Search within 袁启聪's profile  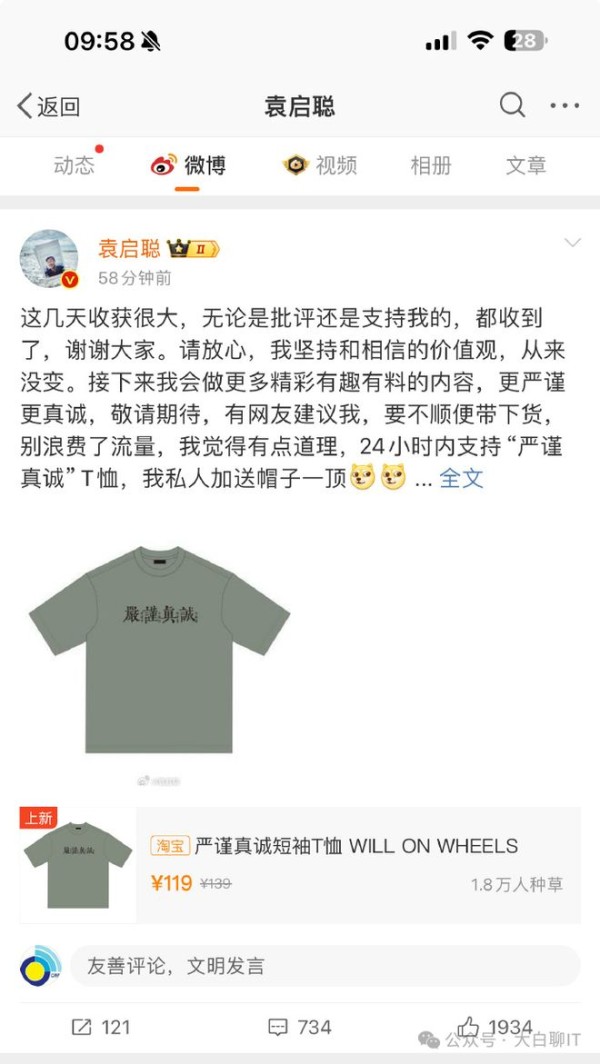512,105
